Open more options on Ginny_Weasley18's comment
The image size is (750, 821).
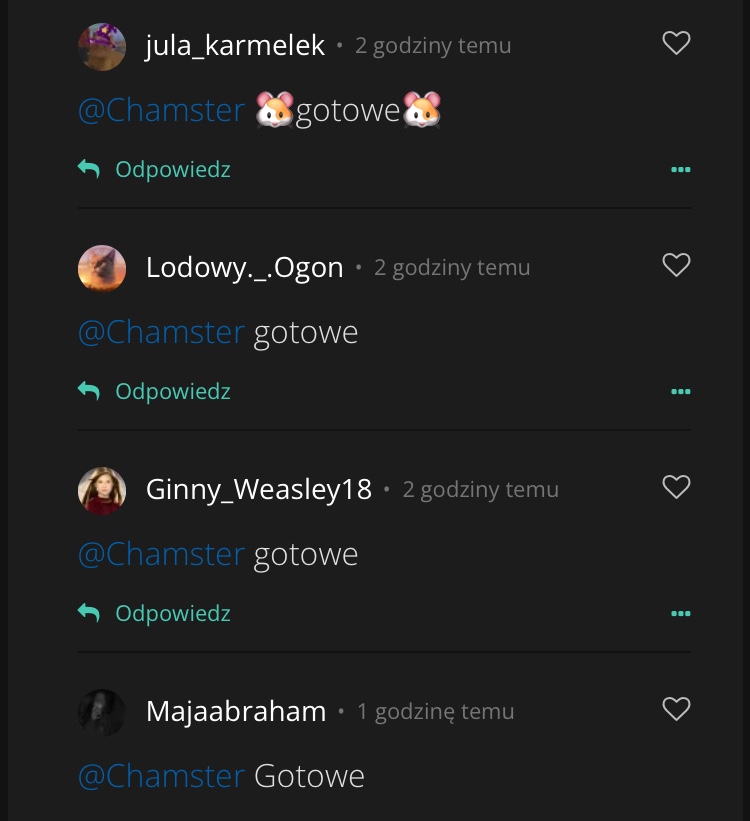681,614
